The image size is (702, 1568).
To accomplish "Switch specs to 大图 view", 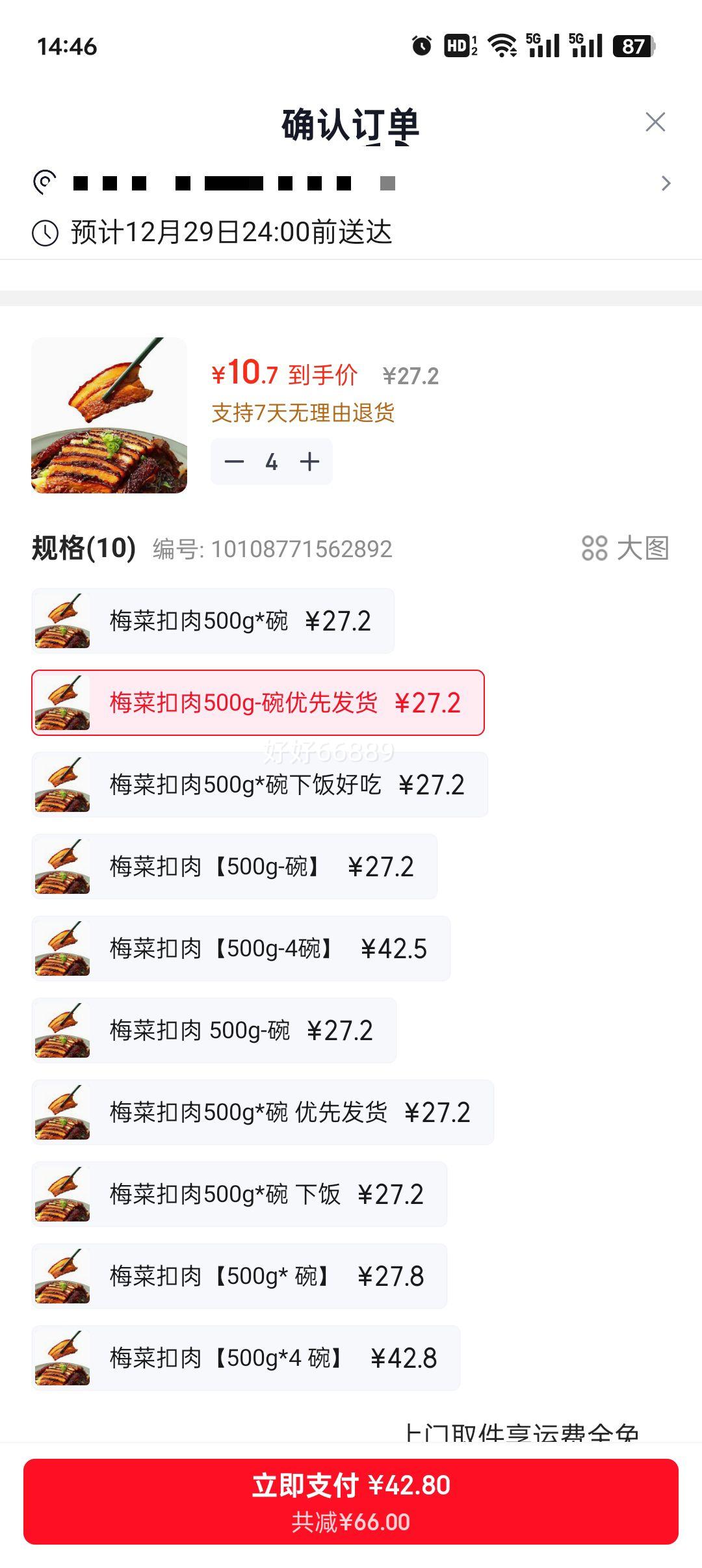I will click(625, 548).
